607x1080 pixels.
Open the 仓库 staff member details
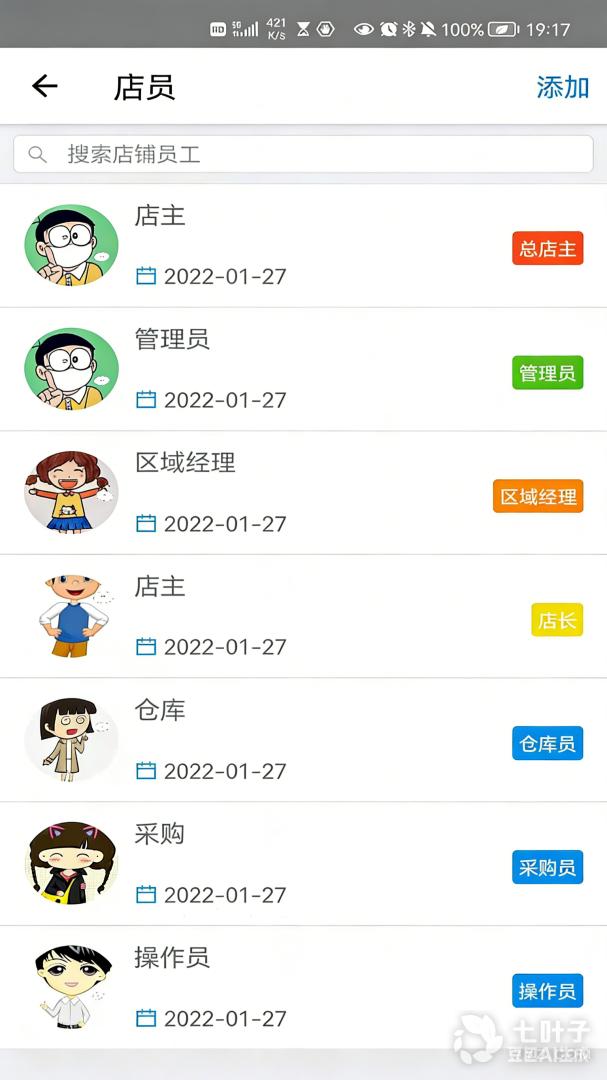tap(303, 741)
